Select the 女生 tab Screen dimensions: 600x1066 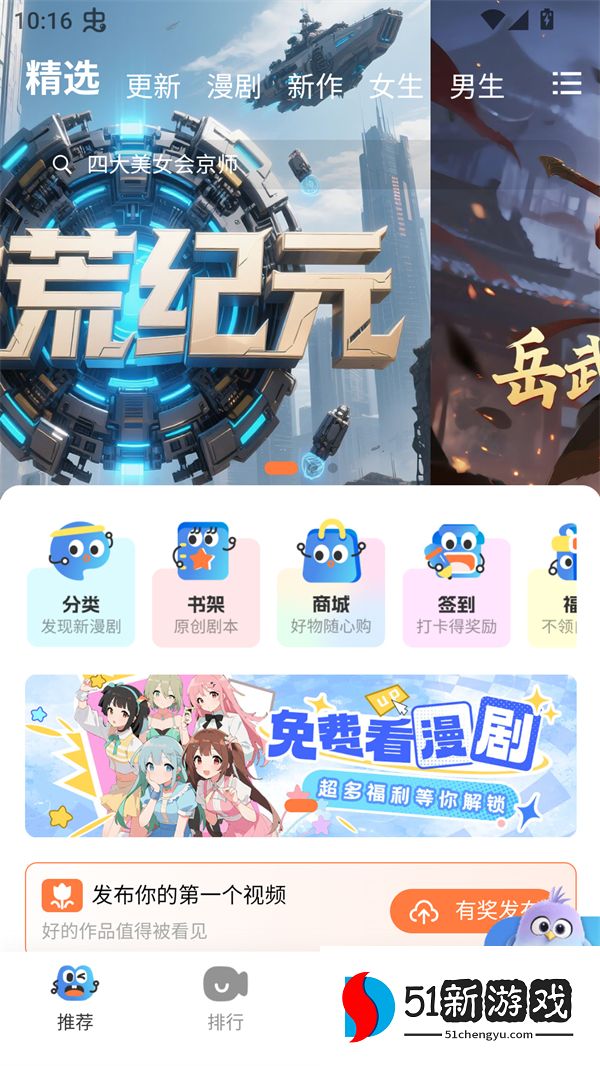click(x=396, y=87)
